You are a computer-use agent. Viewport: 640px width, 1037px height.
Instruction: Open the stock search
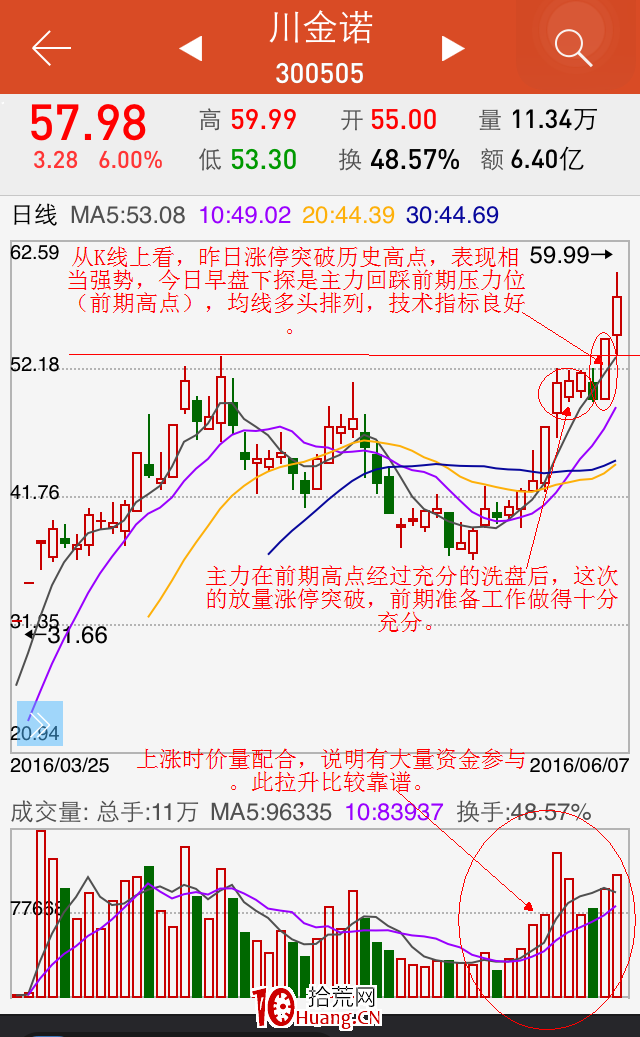[573, 47]
